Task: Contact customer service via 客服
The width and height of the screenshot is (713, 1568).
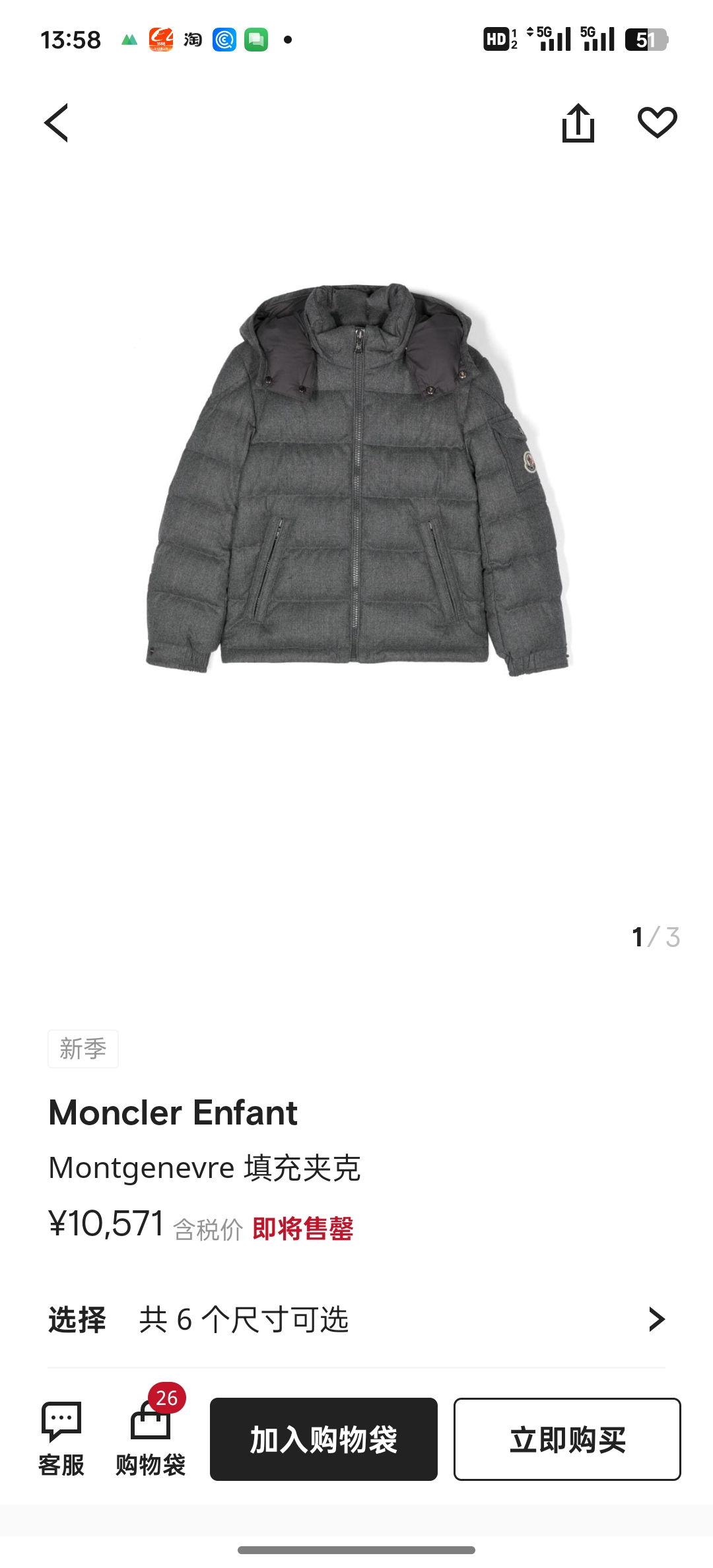Action: pos(61,1439)
